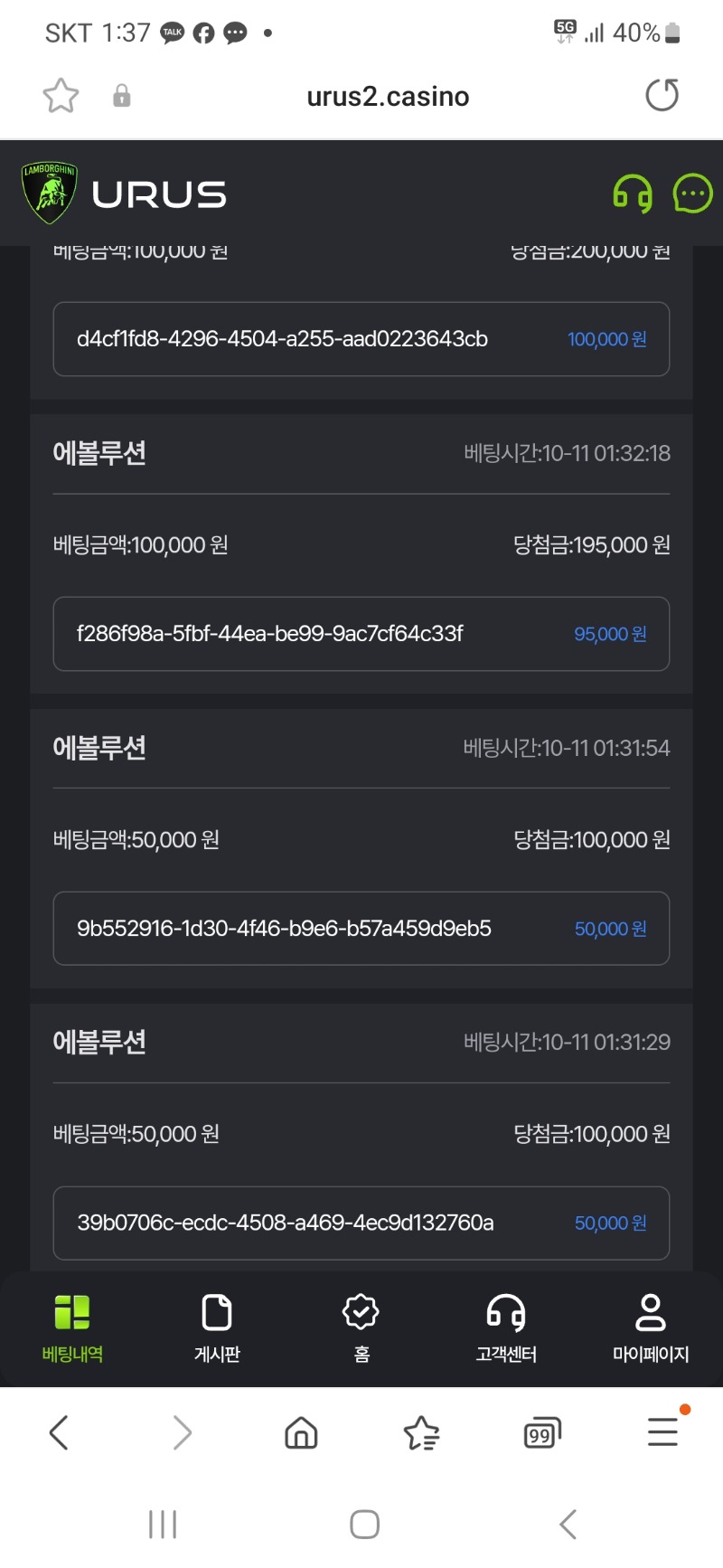Image resolution: width=723 pixels, height=1568 pixels.
Task: Tap the system recent apps button
Action: point(163,1525)
